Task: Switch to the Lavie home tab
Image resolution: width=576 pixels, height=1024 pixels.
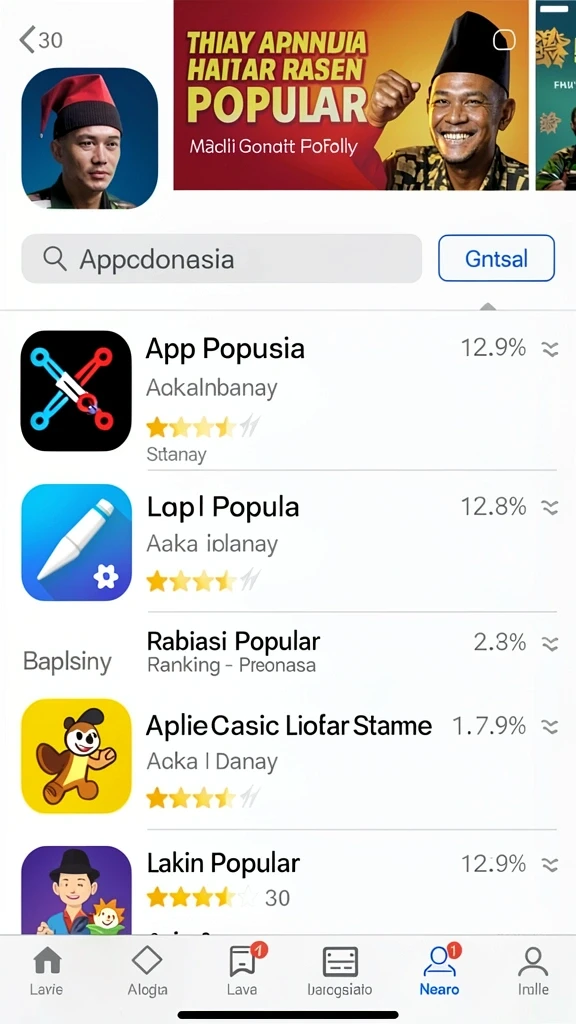Action: click(x=47, y=970)
